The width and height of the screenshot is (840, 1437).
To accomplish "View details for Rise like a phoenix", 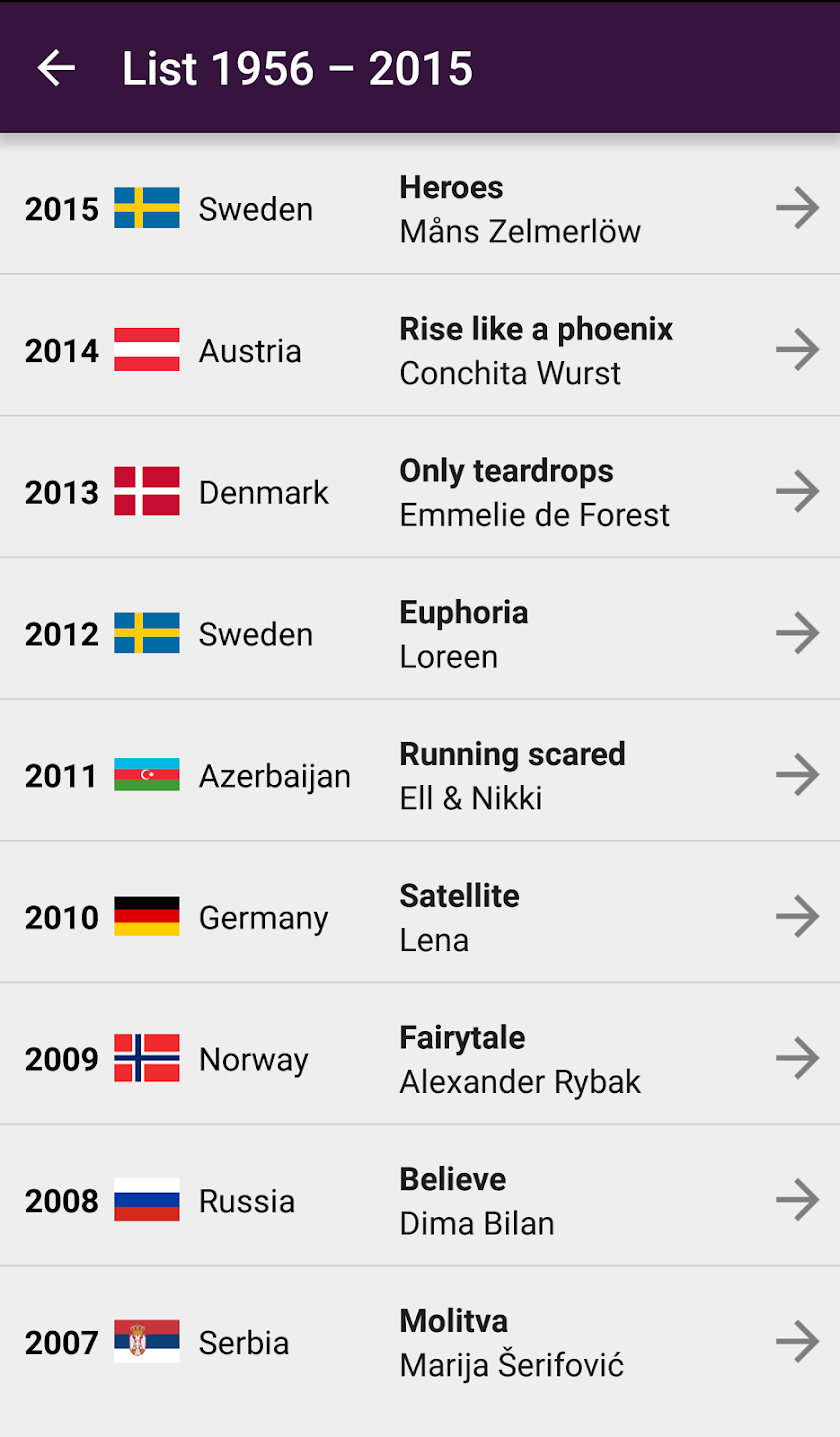I will coord(420,350).
